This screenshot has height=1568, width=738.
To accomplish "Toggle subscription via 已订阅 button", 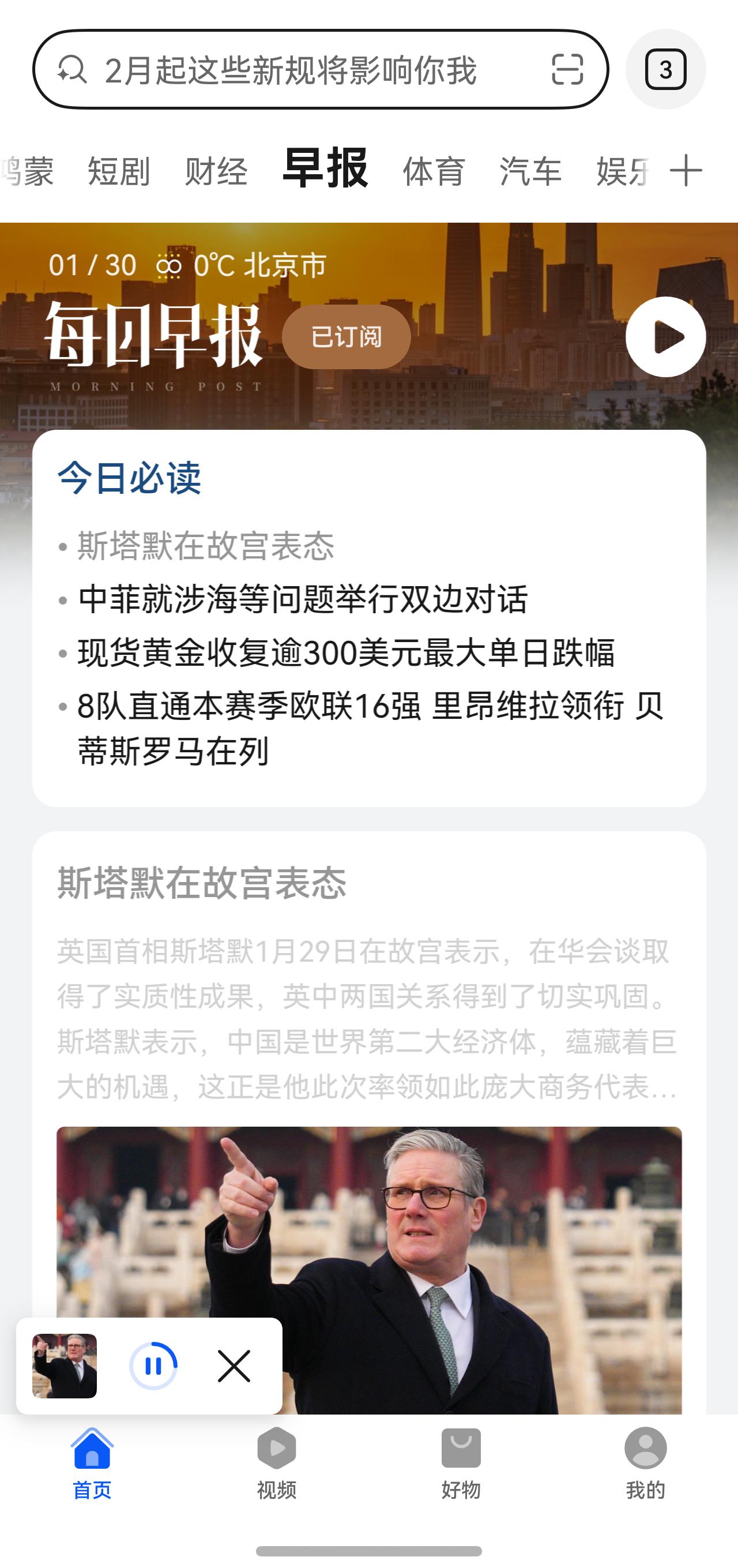I will coord(348,336).
